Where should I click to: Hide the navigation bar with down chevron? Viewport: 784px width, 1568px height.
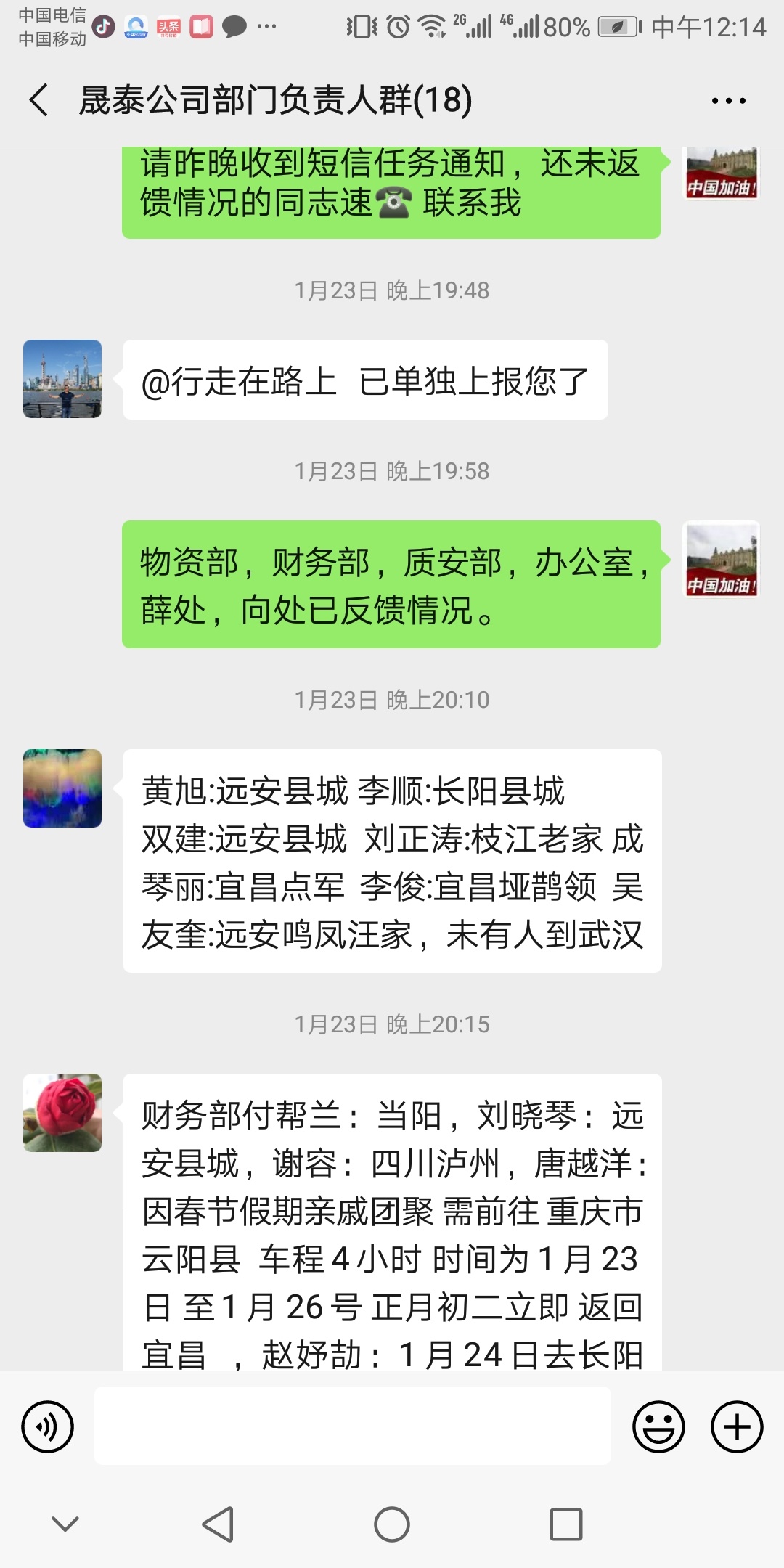65,1524
